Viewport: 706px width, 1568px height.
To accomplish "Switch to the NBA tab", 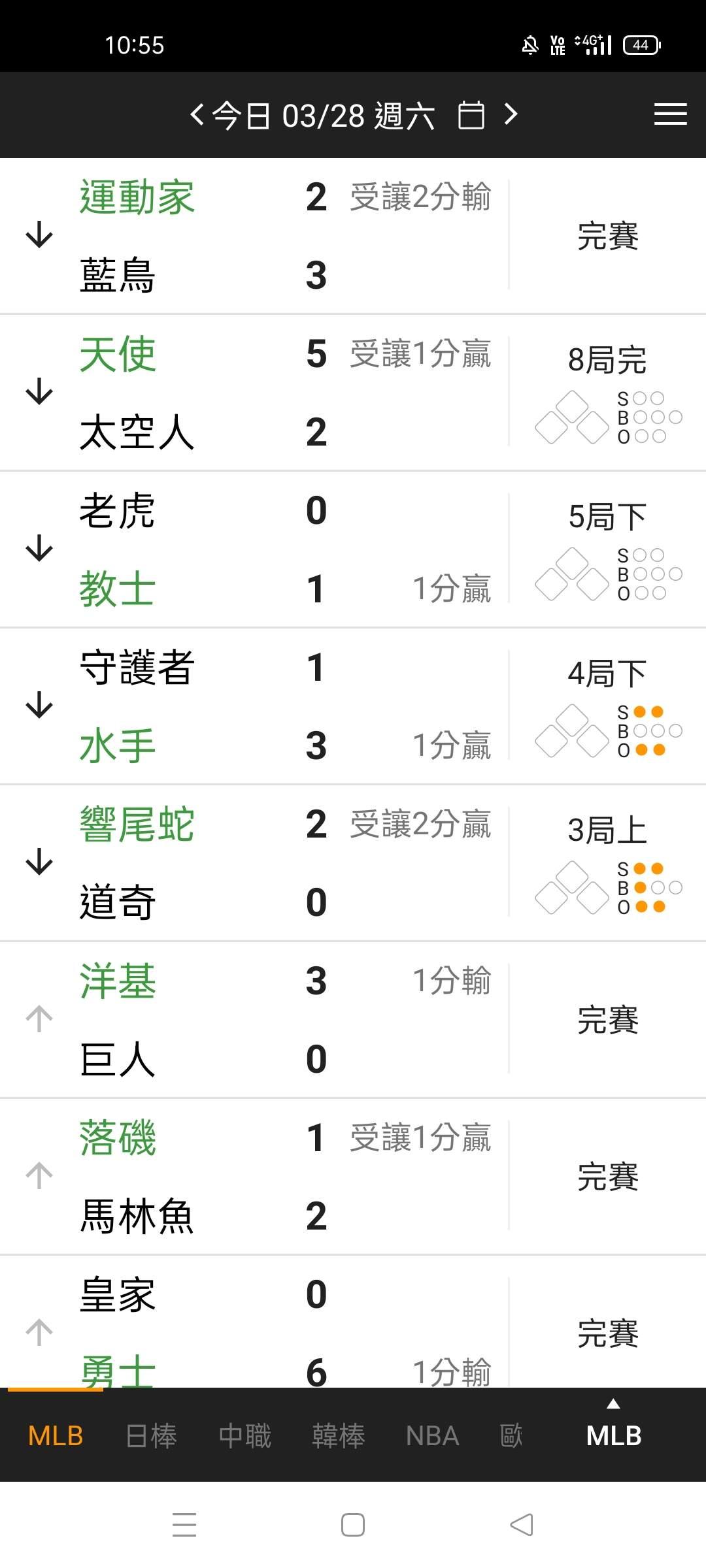I will click(432, 1436).
